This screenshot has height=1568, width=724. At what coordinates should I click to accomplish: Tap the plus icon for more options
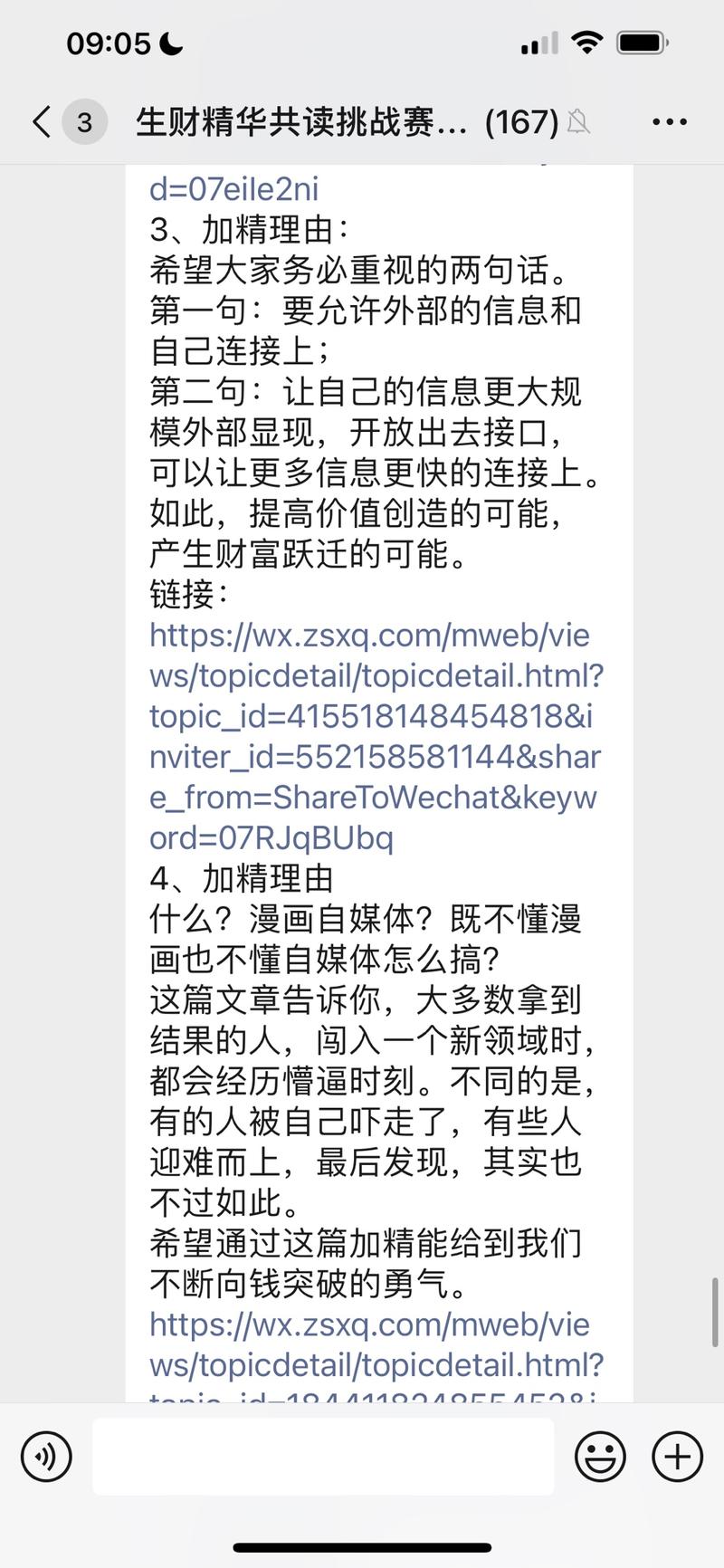pyautogui.click(x=675, y=1457)
